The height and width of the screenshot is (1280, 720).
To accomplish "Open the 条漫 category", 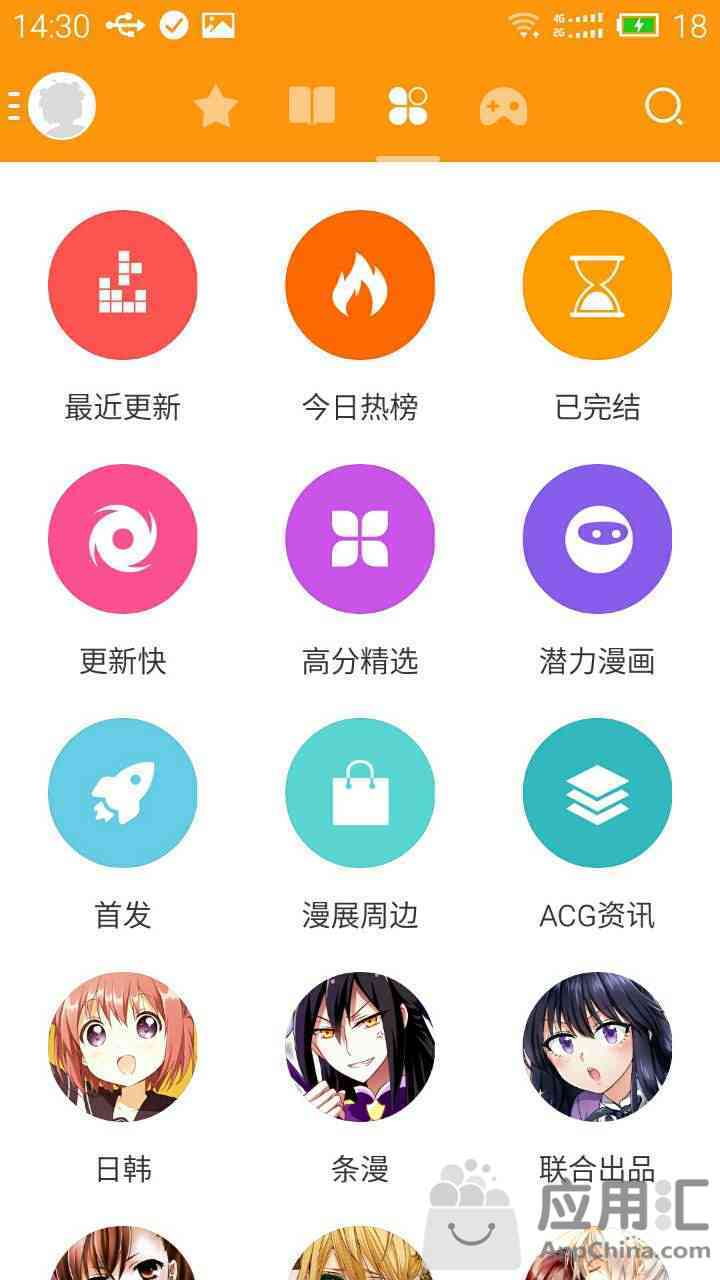I will point(360,1047).
